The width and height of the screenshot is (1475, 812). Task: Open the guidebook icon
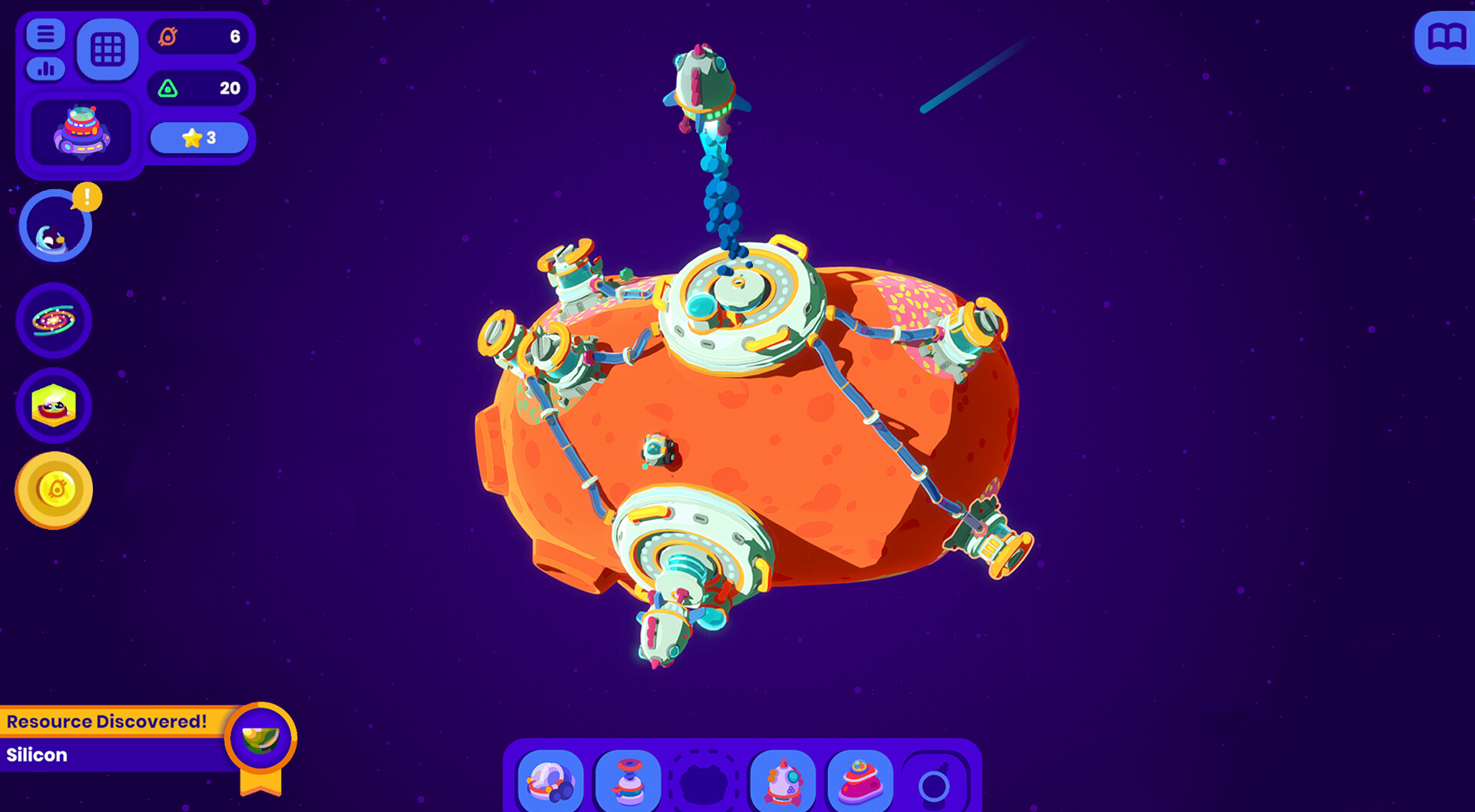tap(1446, 37)
